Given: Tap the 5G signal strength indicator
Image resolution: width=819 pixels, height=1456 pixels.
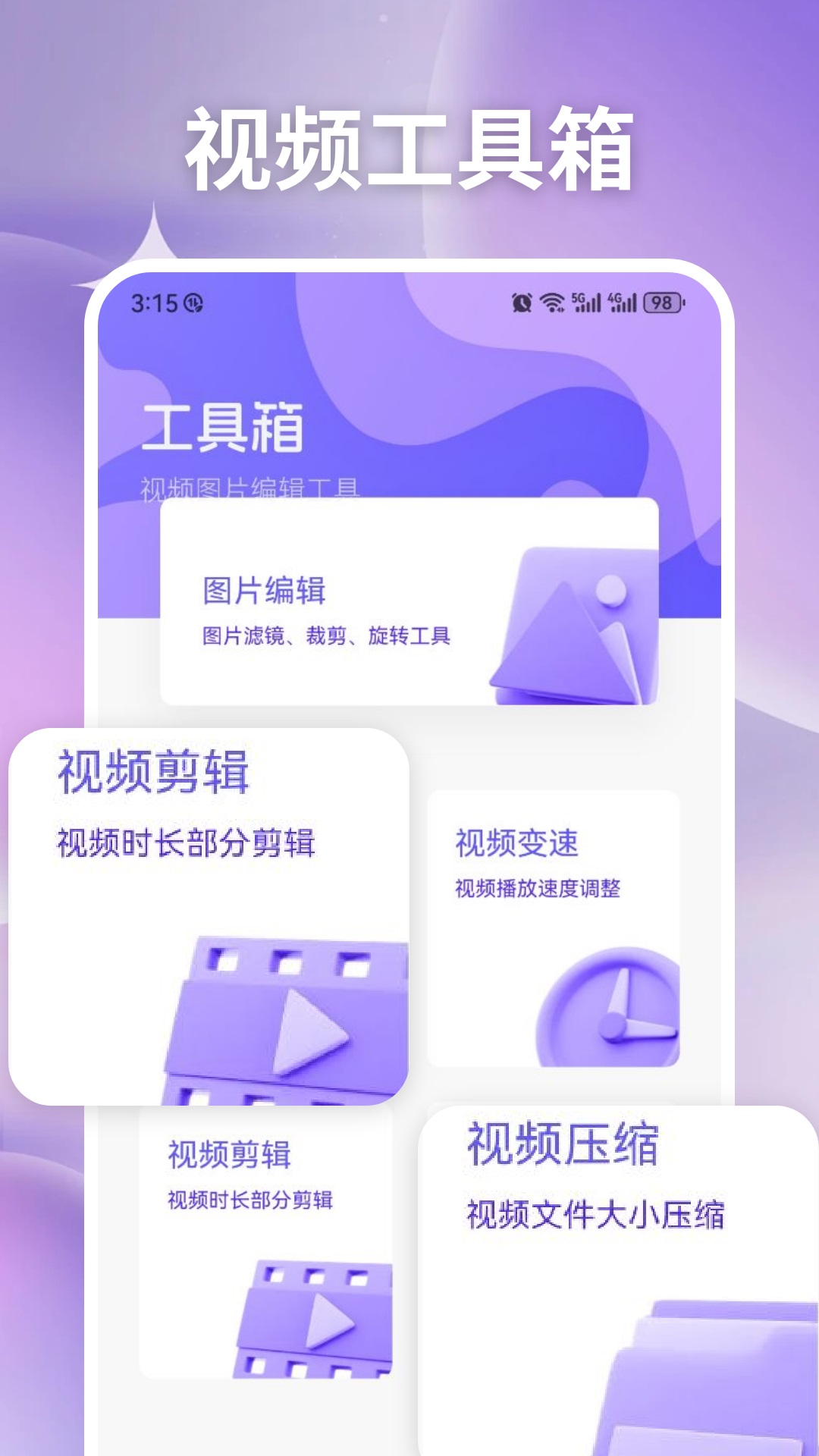Looking at the screenshot, I should 587,303.
